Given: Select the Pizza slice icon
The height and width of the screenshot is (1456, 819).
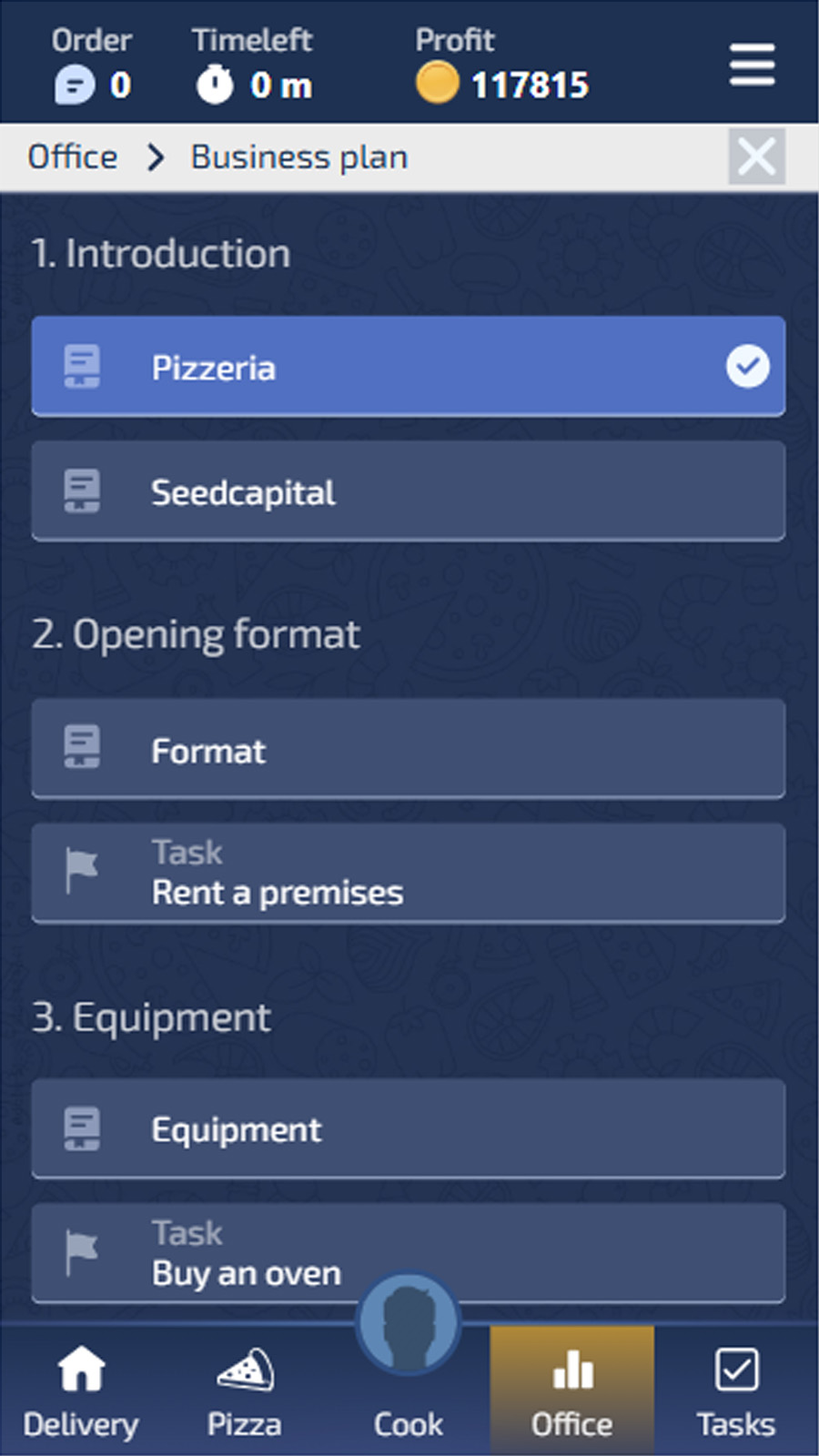Looking at the screenshot, I should tap(244, 1370).
